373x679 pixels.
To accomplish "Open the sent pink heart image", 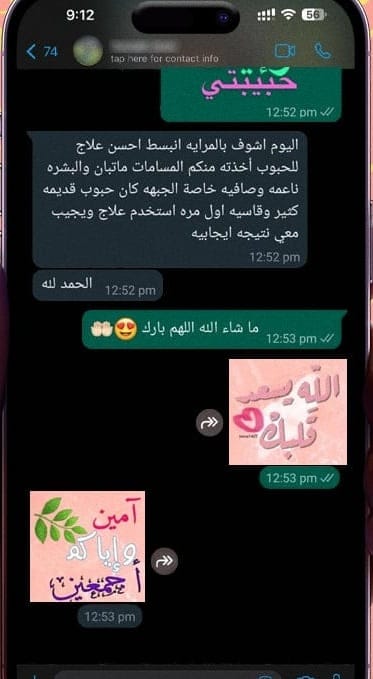I will click(x=288, y=412).
